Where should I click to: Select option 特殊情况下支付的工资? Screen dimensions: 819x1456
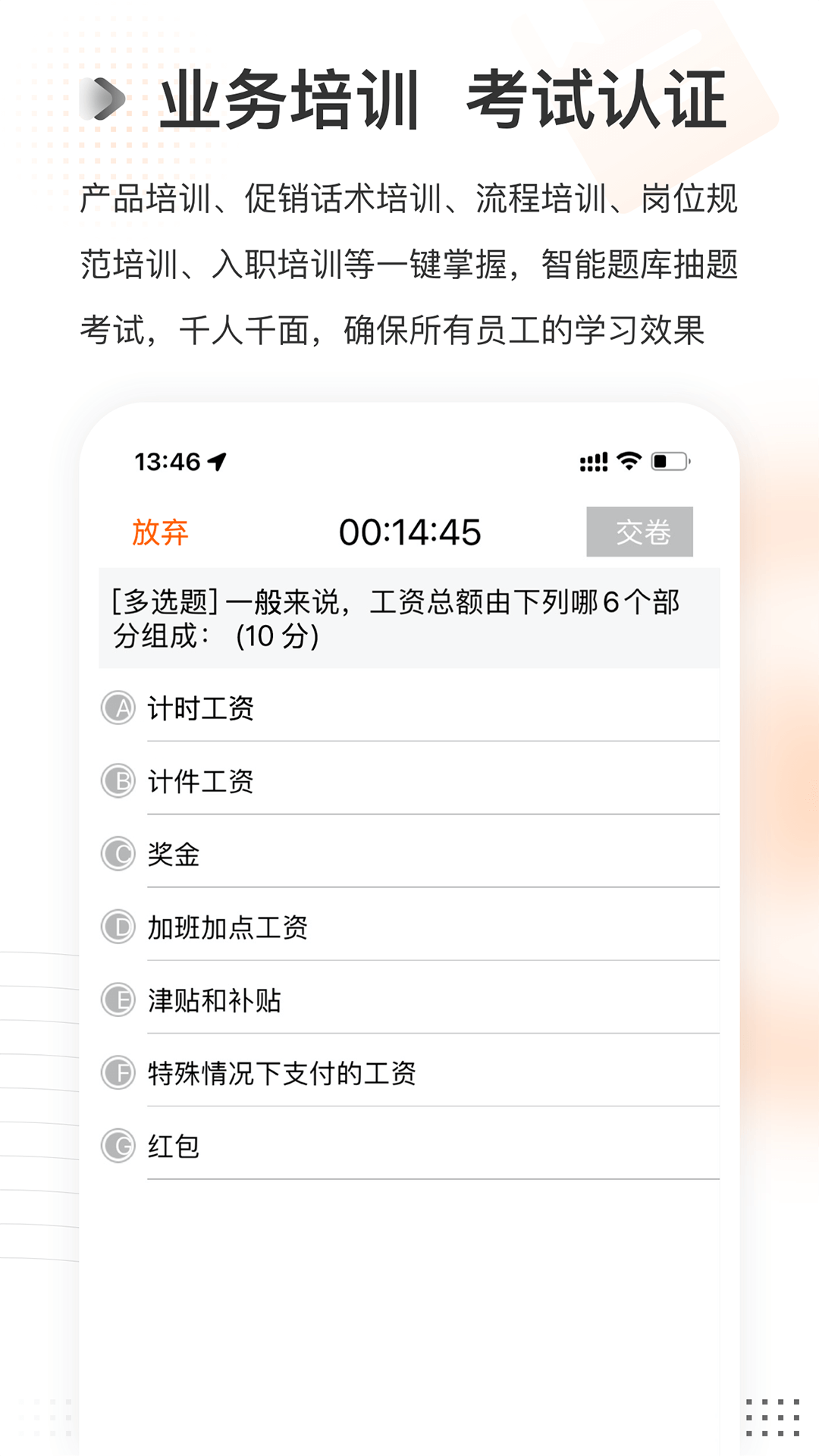(282, 1075)
